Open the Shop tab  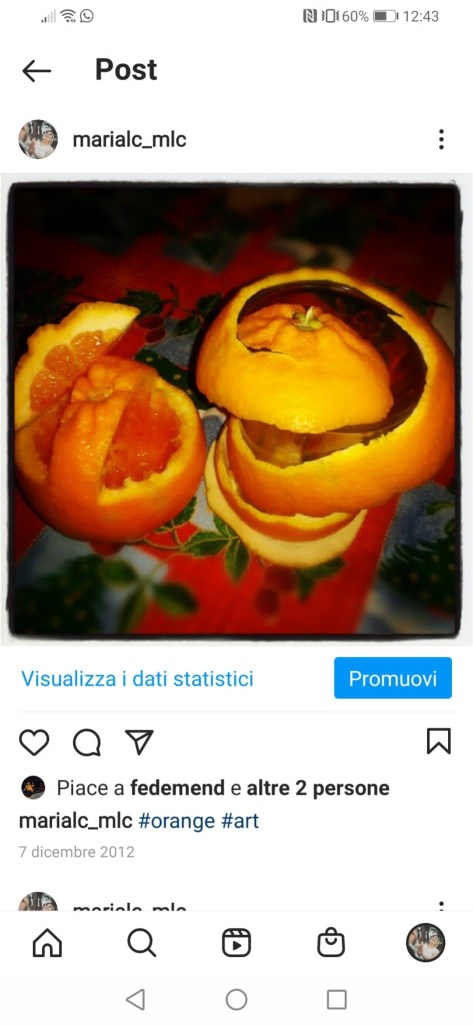click(331, 943)
